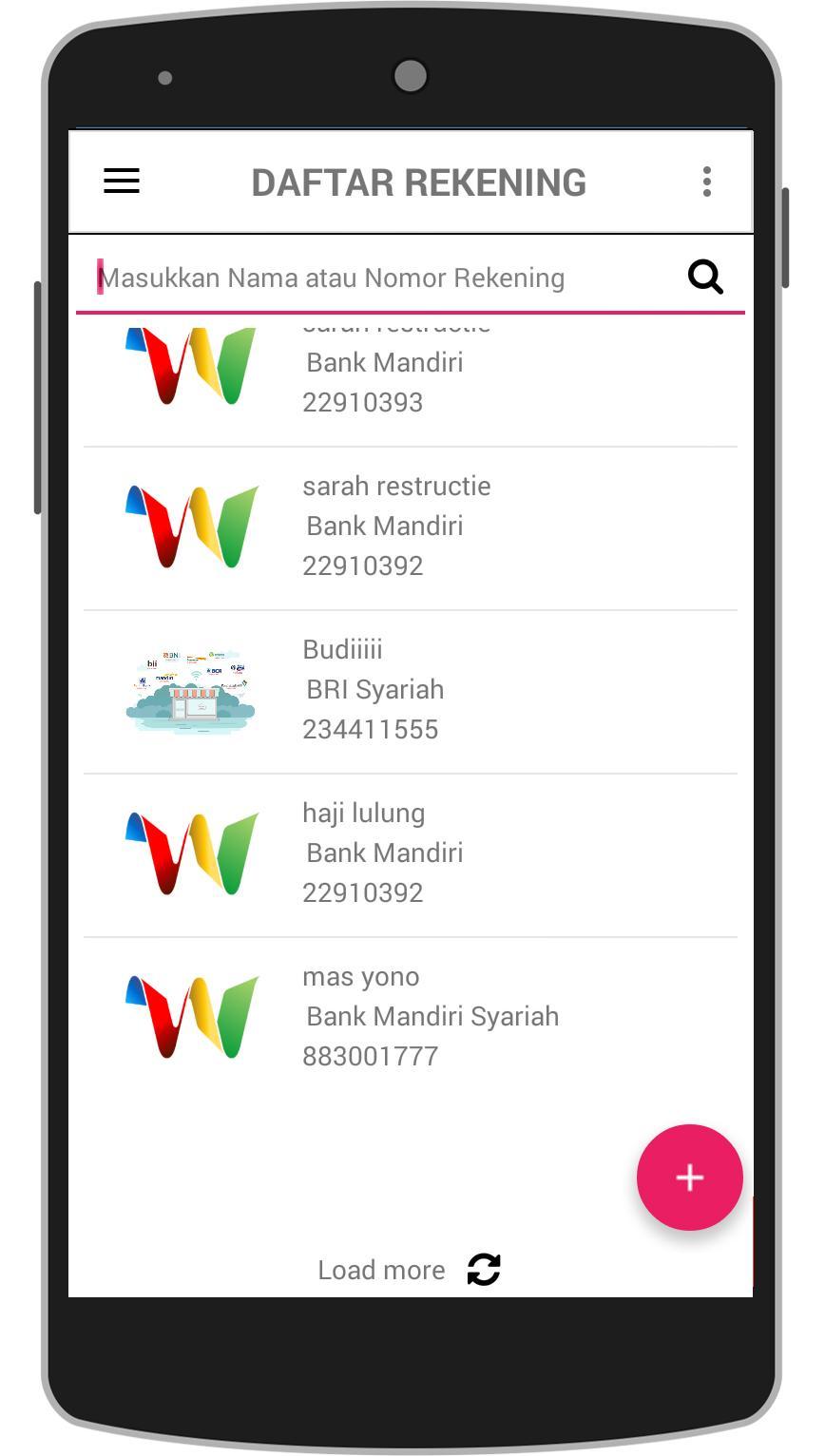
Task: Focus the name or account search field
Action: (380, 277)
